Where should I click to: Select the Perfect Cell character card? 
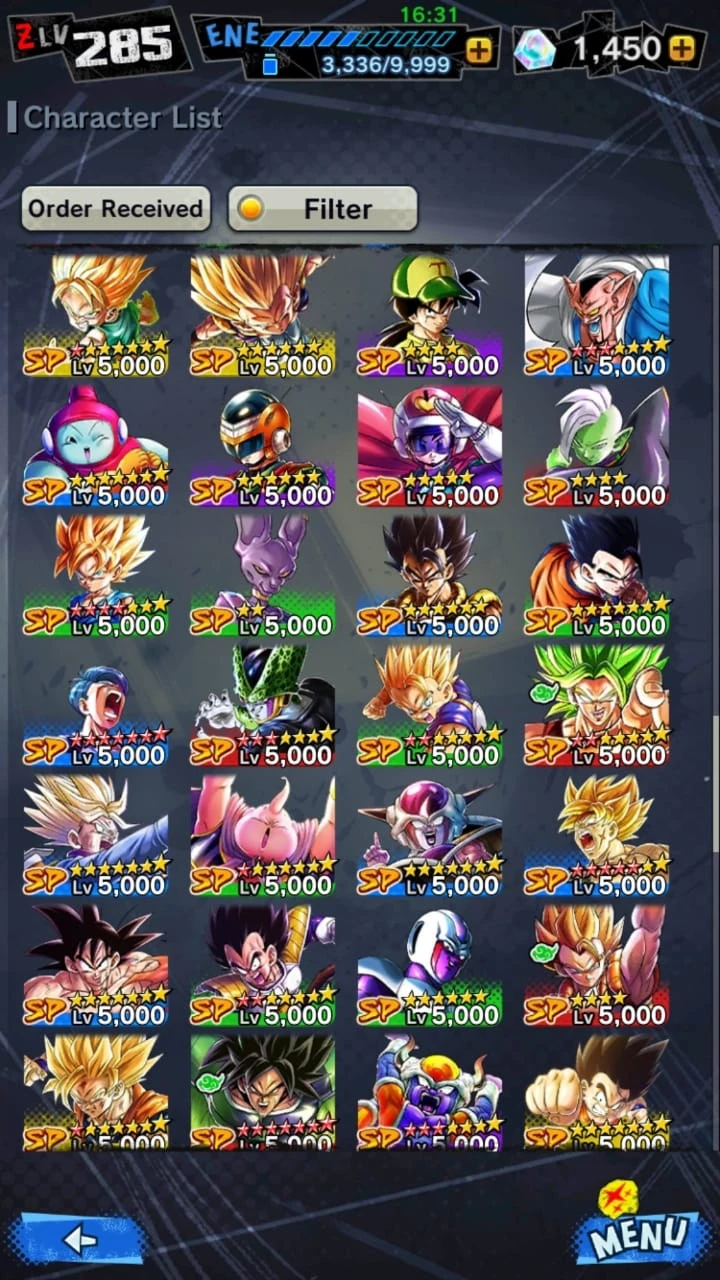point(263,705)
